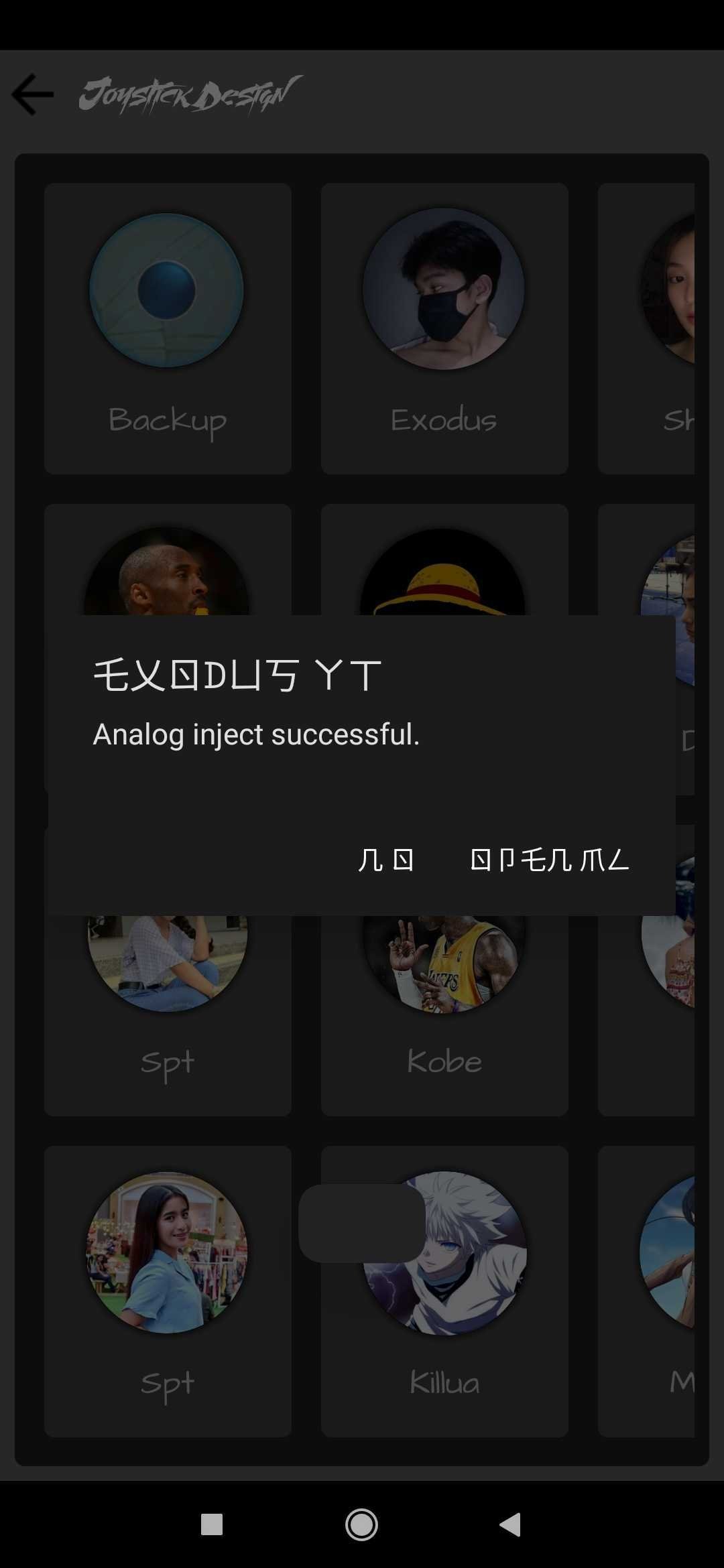Go back using the system back button
This screenshot has height=1568, width=724.
coord(511,1524)
